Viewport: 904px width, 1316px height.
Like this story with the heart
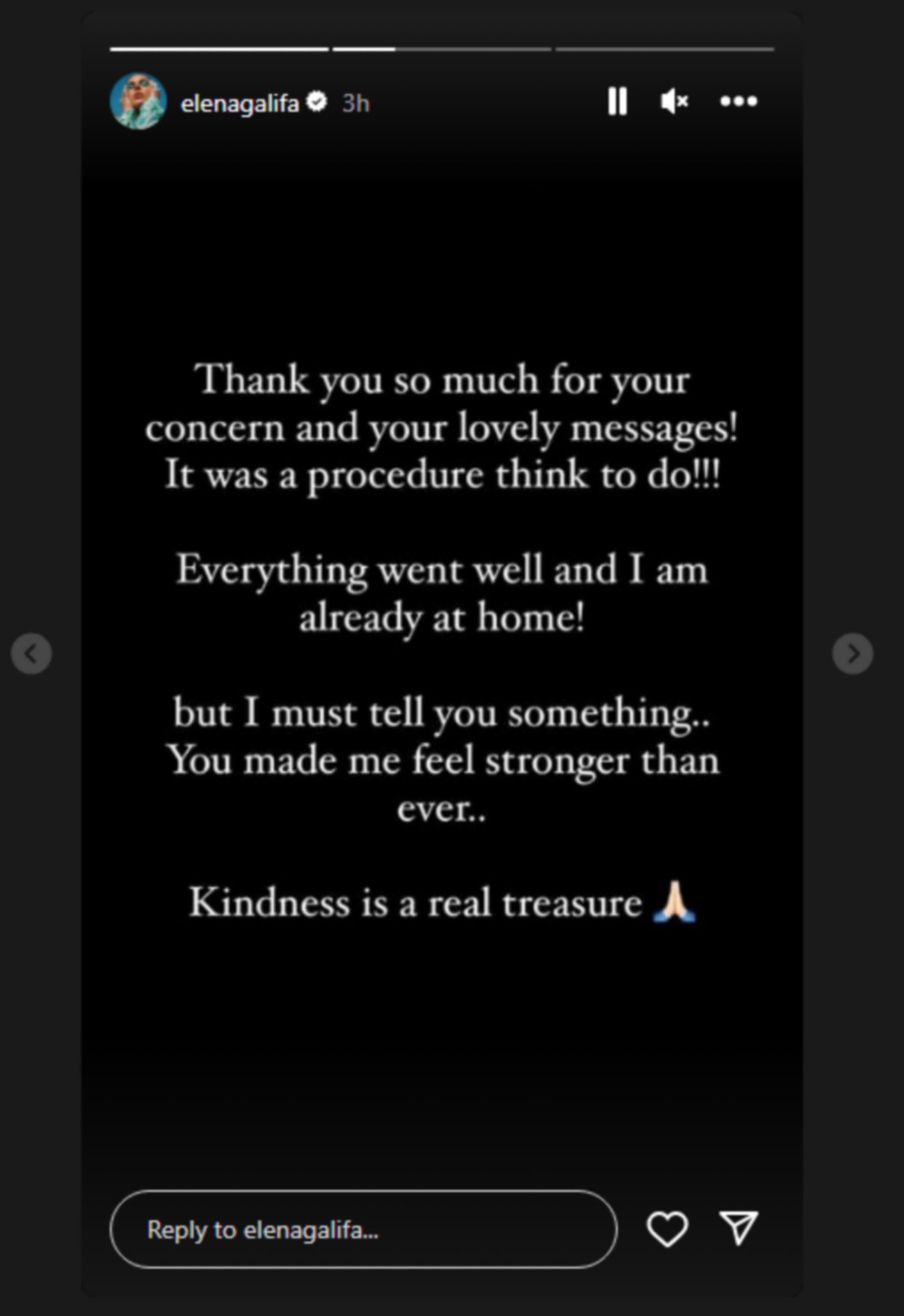click(x=667, y=1229)
